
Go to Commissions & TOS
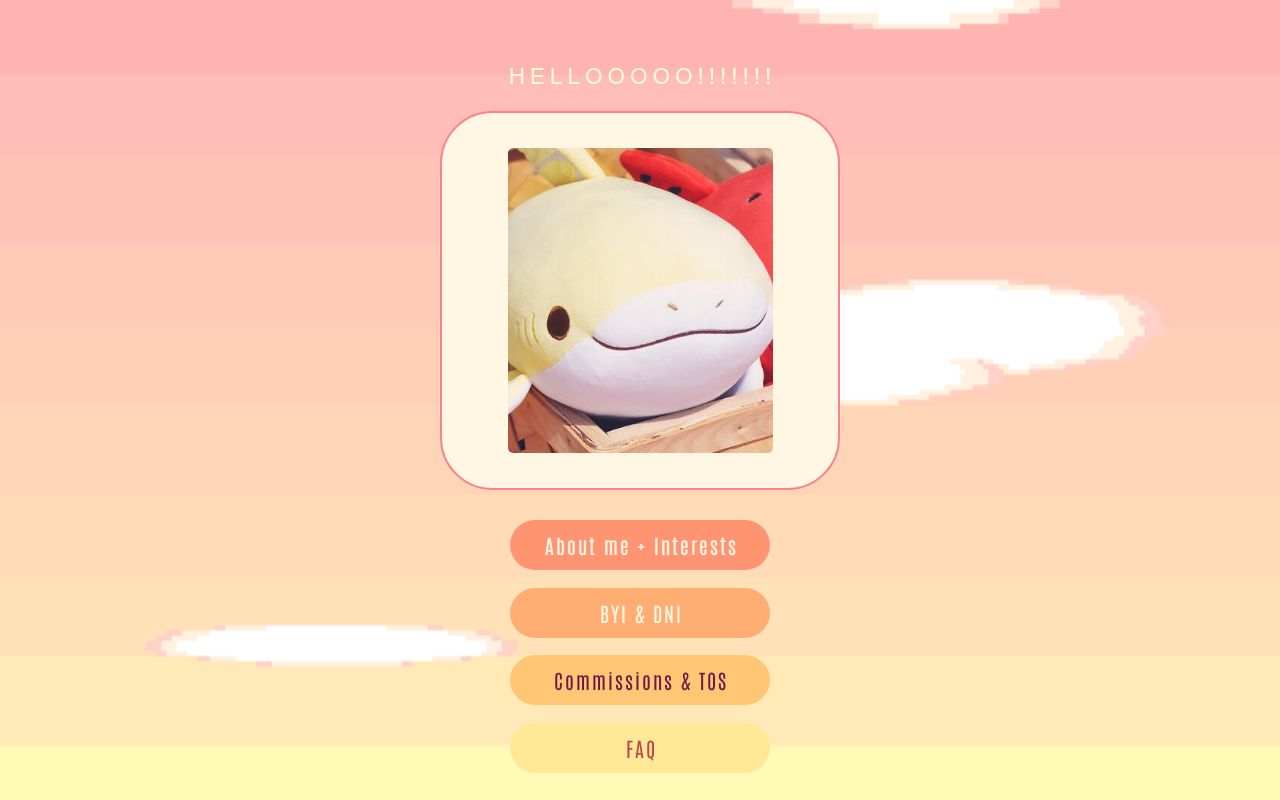640,681
